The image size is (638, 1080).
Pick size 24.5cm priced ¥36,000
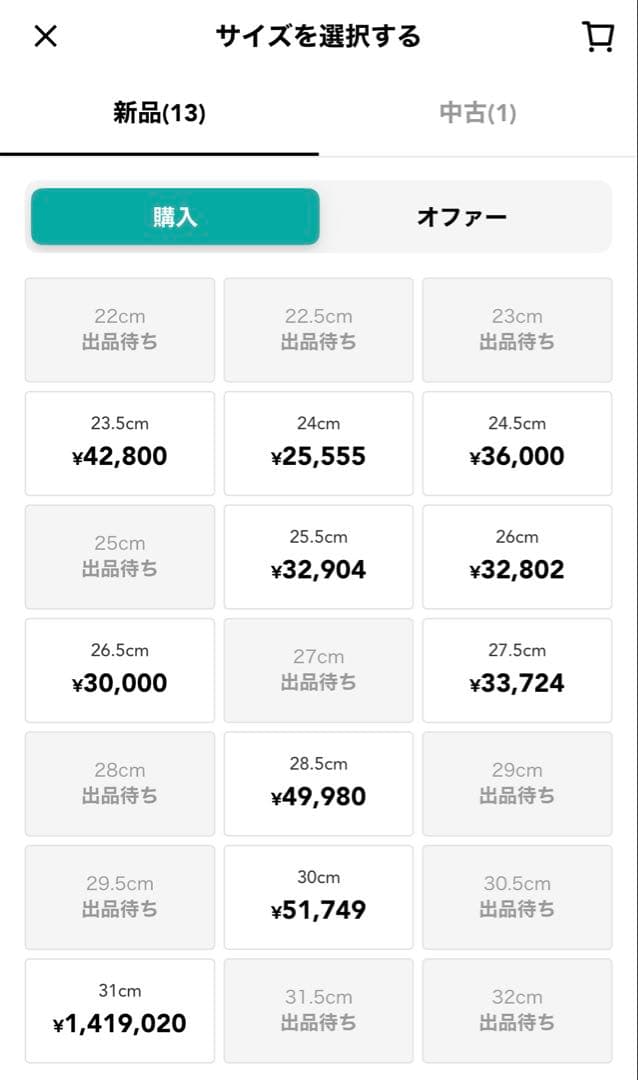(x=517, y=443)
